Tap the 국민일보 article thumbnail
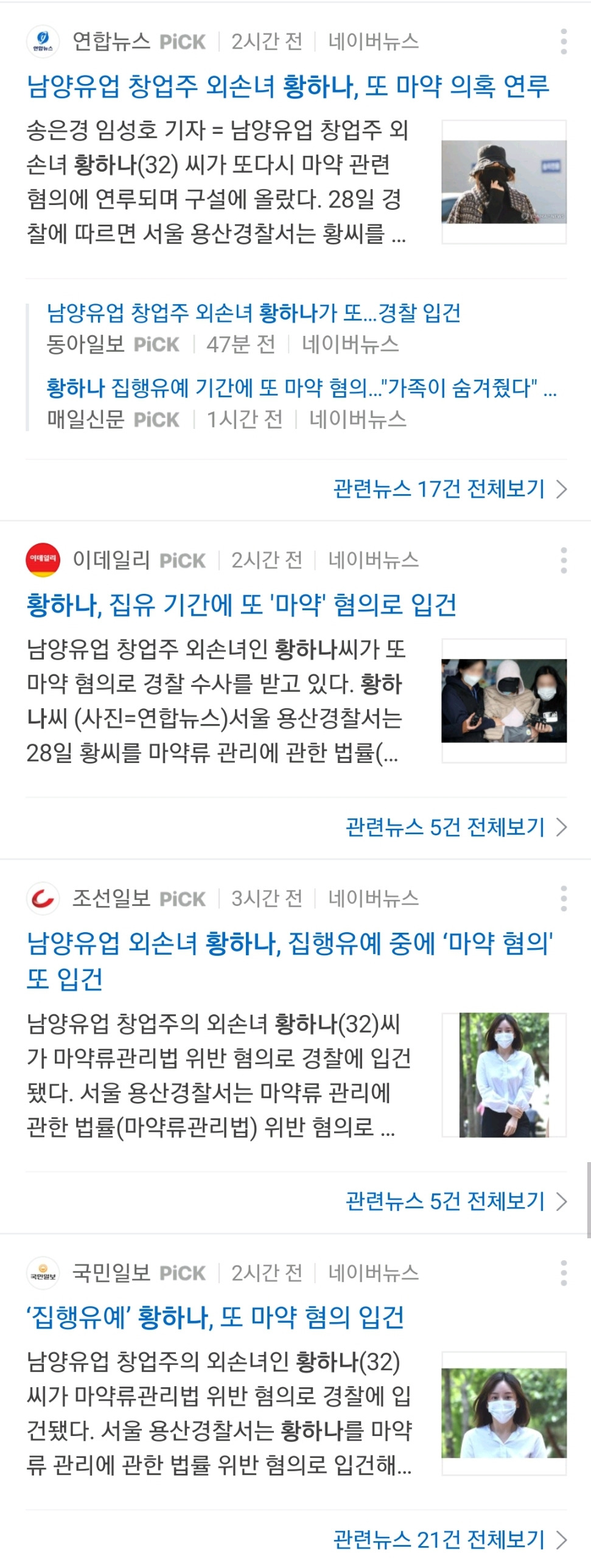591x1568 pixels. tap(503, 1413)
